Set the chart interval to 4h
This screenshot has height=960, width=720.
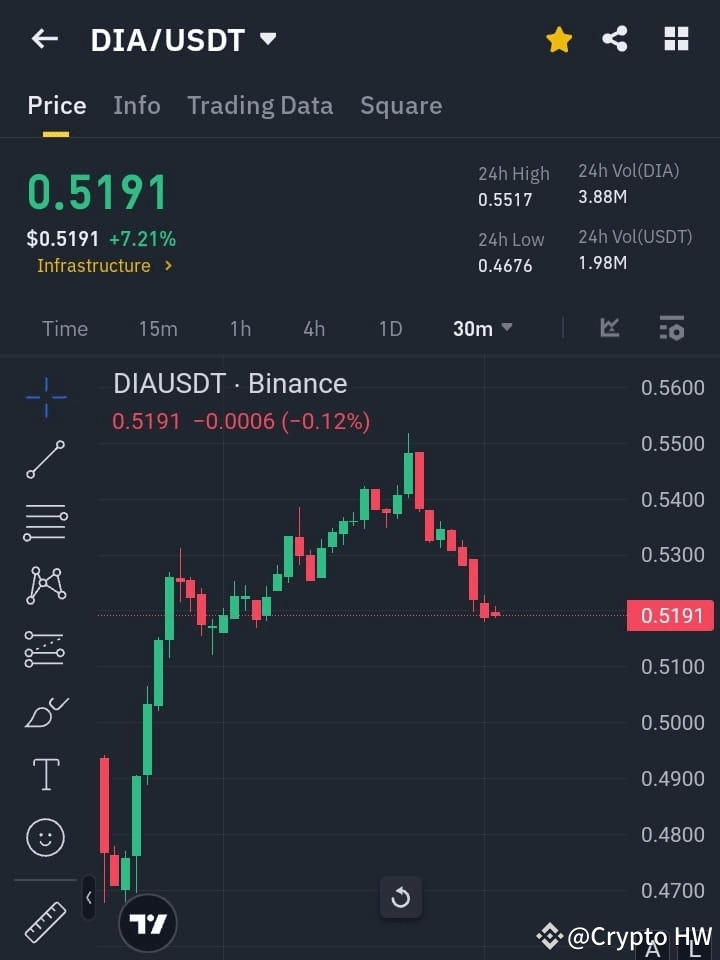pyautogui.click(x=314, y=328)
